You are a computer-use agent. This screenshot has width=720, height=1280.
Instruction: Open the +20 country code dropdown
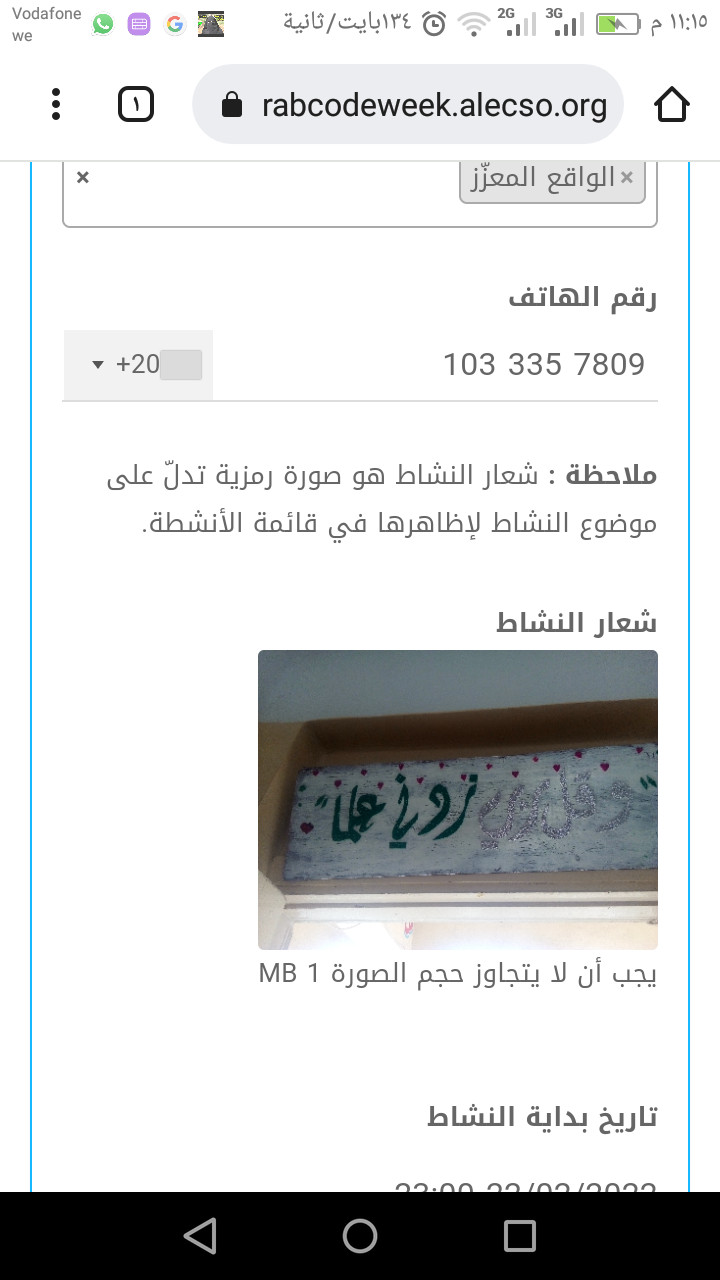click(x=138, y=365)
